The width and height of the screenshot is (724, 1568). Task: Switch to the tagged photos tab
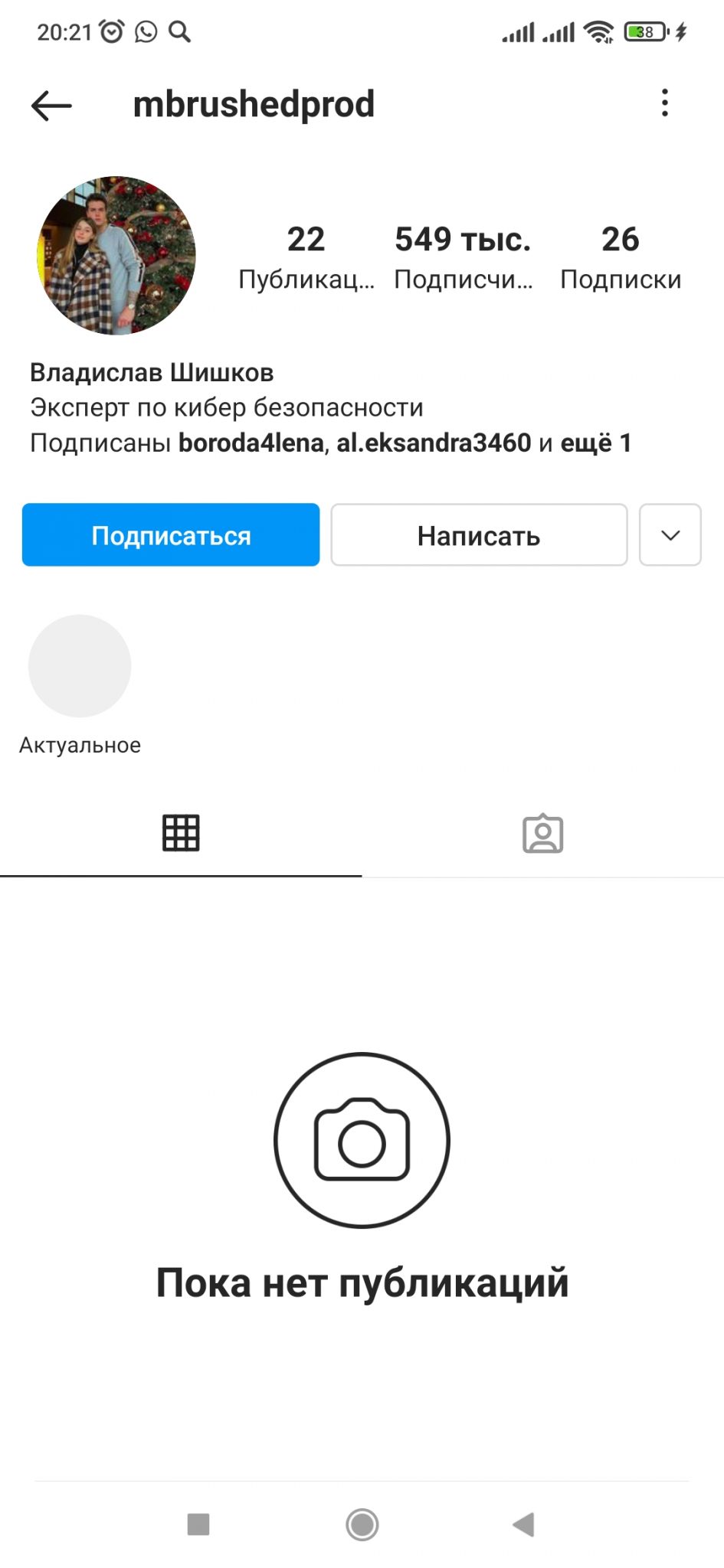click(x=542, y=834)
